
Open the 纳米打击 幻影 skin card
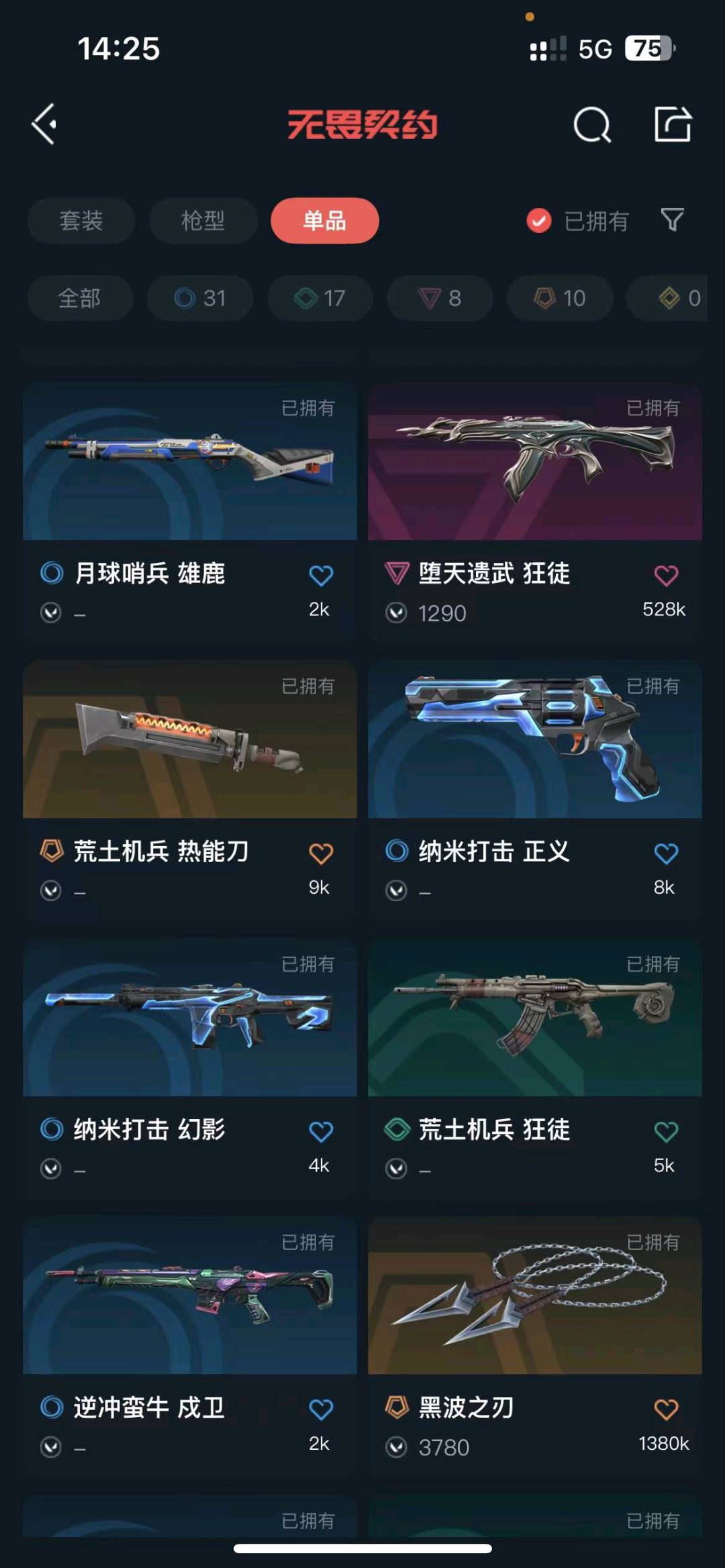click(190, 1069)
